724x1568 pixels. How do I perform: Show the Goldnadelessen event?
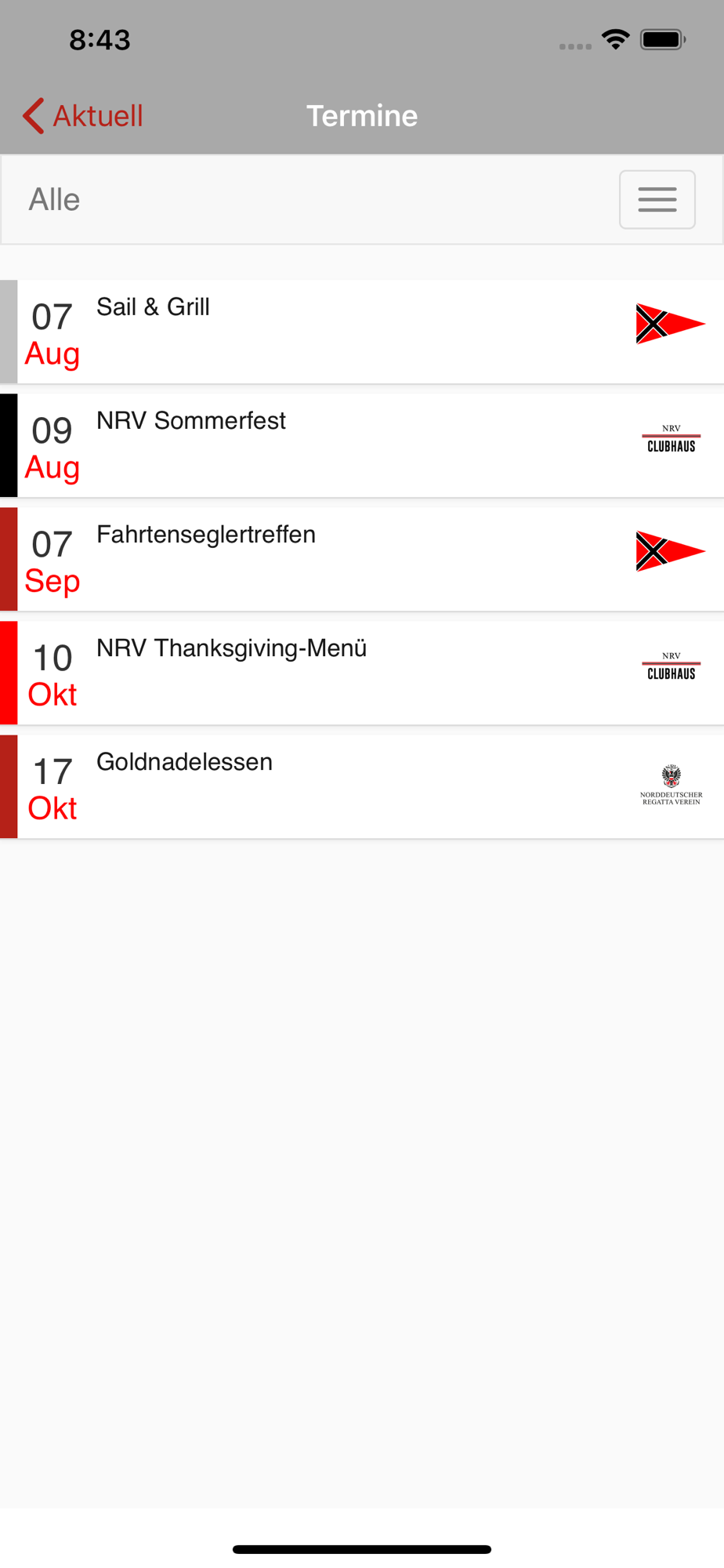tap(362, 786)
